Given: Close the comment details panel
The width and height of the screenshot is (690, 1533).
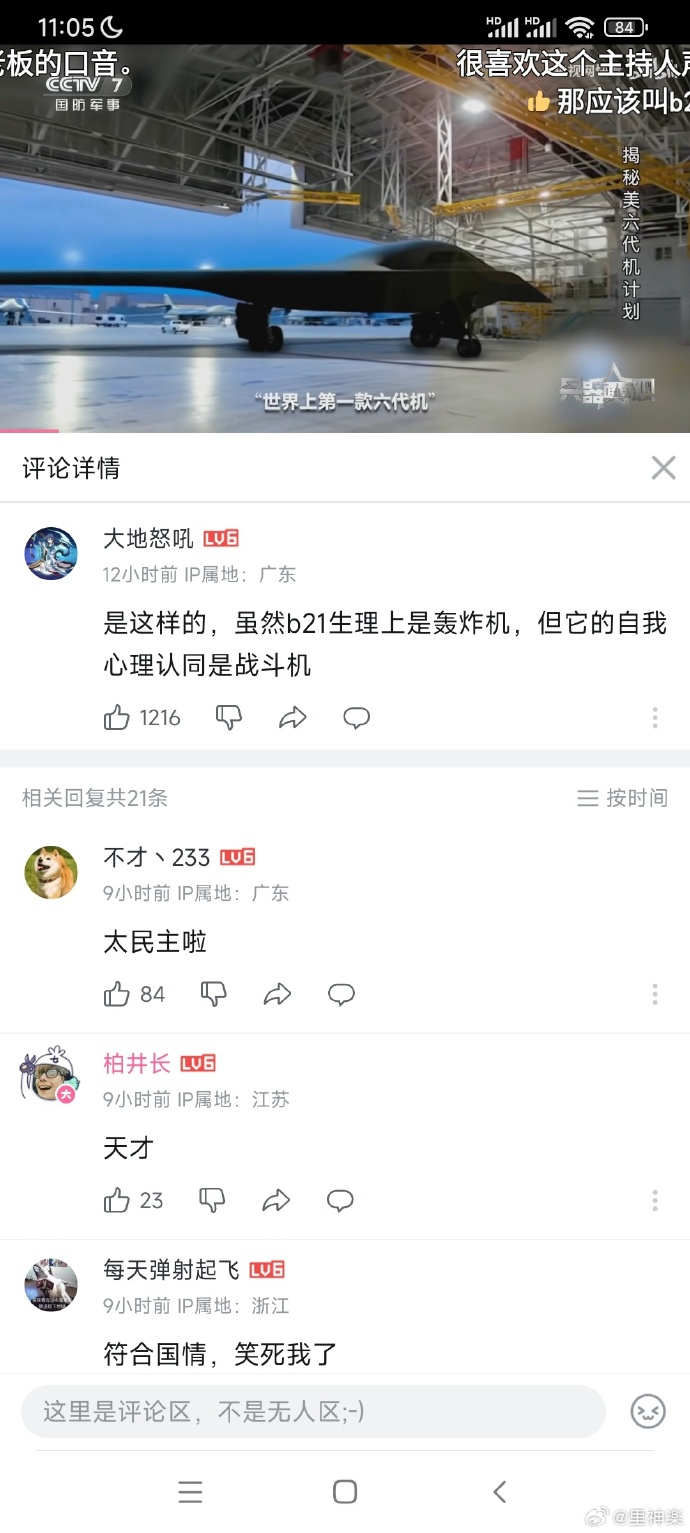Looking at the screenshot, I should [663, 468].
